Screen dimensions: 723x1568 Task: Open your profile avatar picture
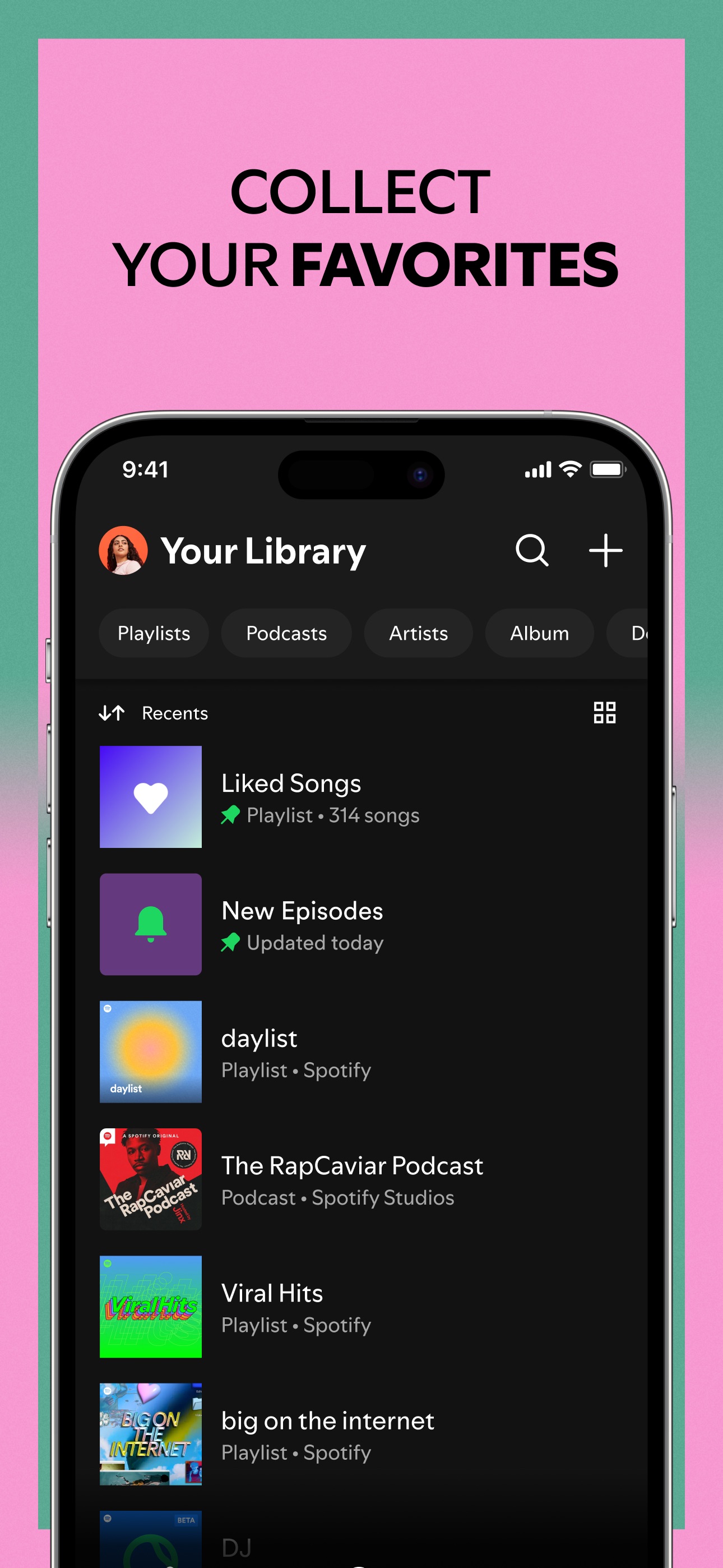point(123,550)
